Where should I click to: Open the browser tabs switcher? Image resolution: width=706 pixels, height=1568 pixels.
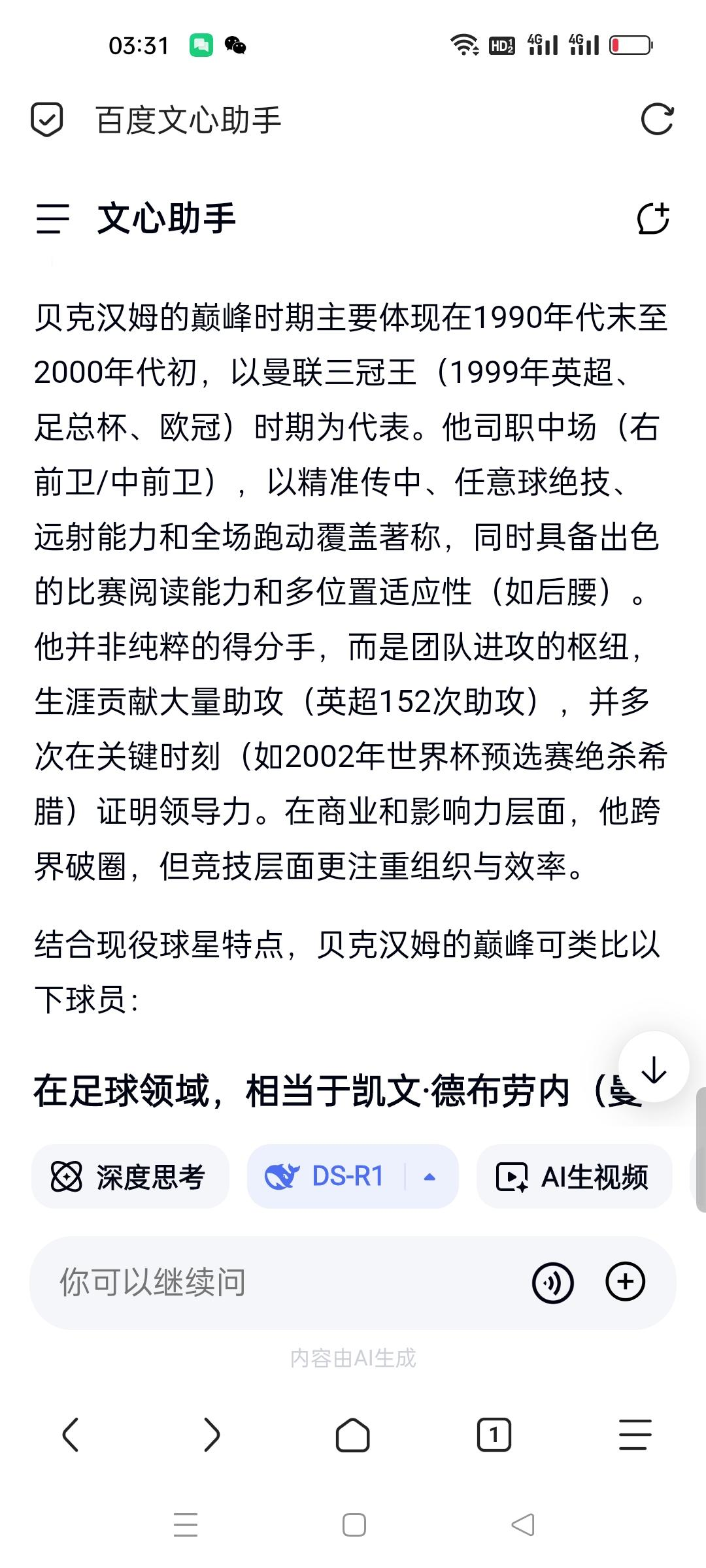click(494, 1435)
